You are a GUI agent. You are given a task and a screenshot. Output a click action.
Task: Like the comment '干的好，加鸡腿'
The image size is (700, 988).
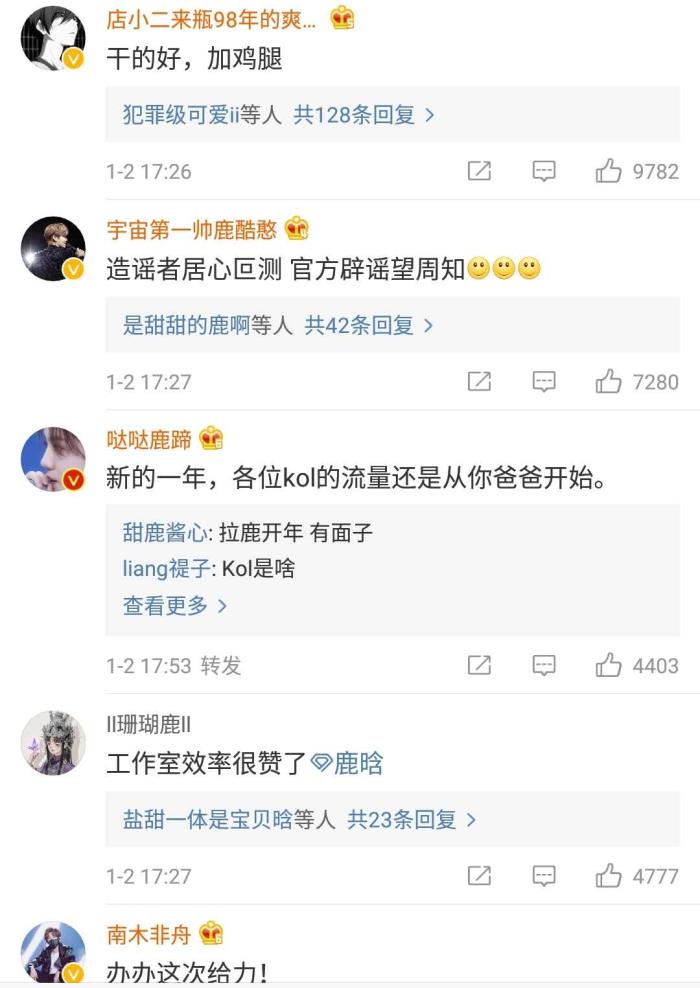coord(609,171)
